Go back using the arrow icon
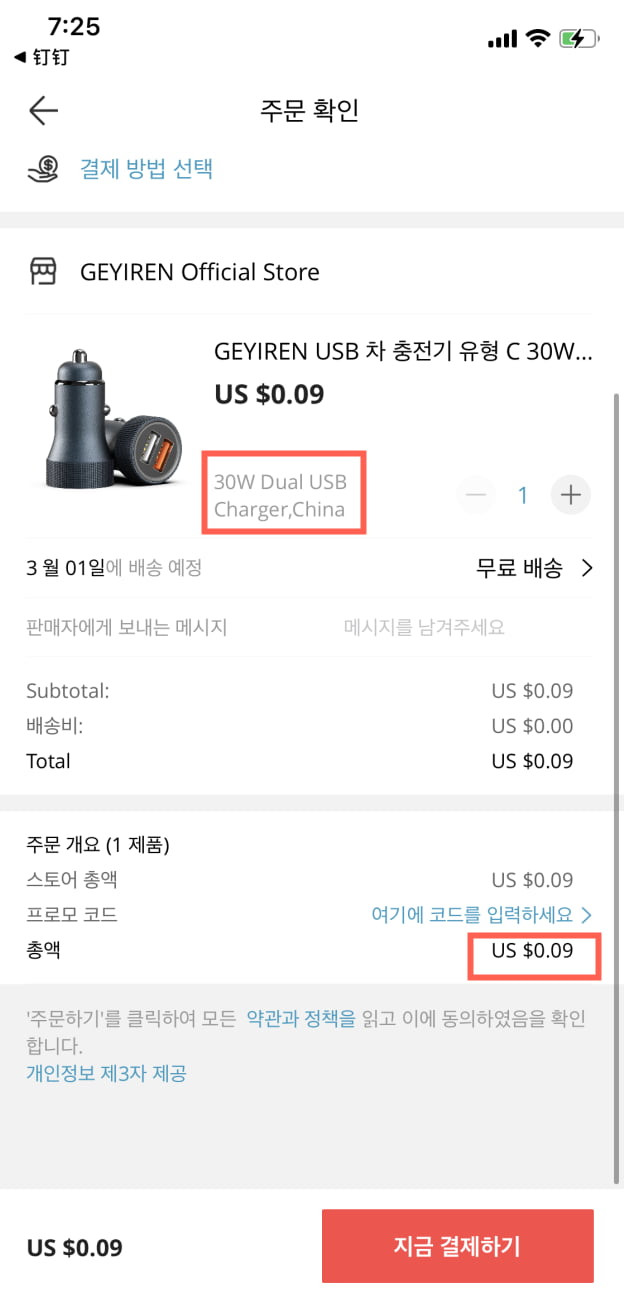 pyautogui.click(x=44, y=110)
